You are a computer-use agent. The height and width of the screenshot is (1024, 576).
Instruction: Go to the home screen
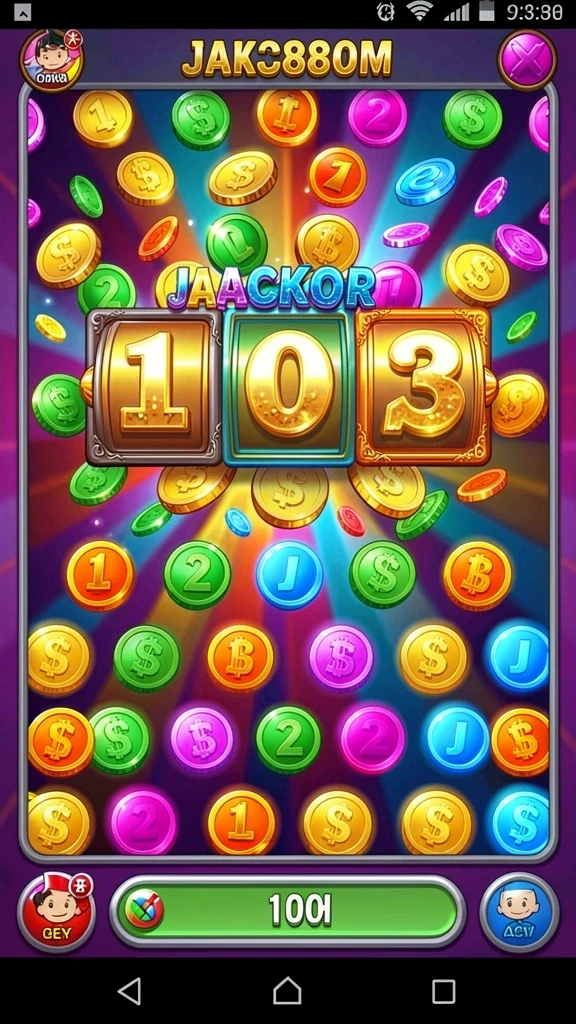pyautogui.click(x=287, y=991)
